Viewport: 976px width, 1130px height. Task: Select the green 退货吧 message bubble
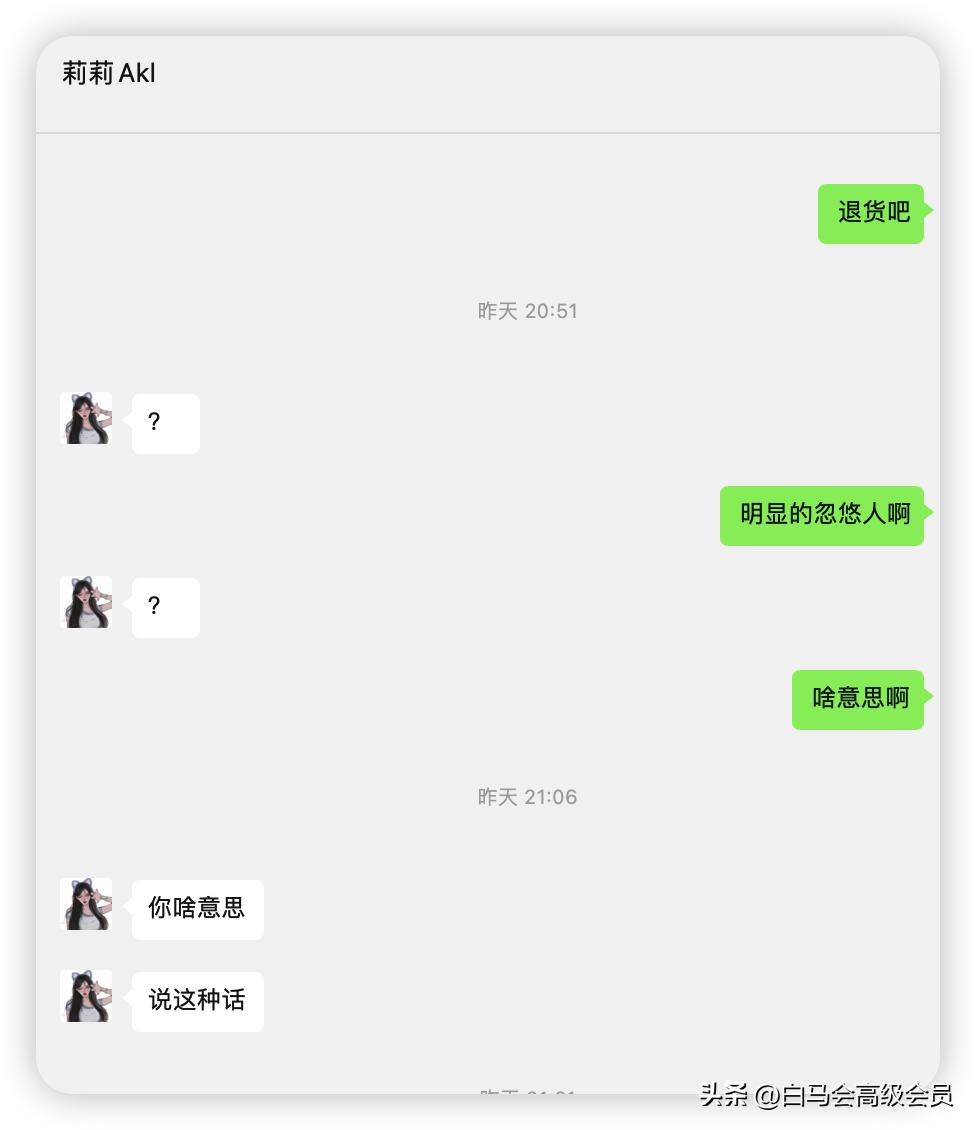point(870,213)
